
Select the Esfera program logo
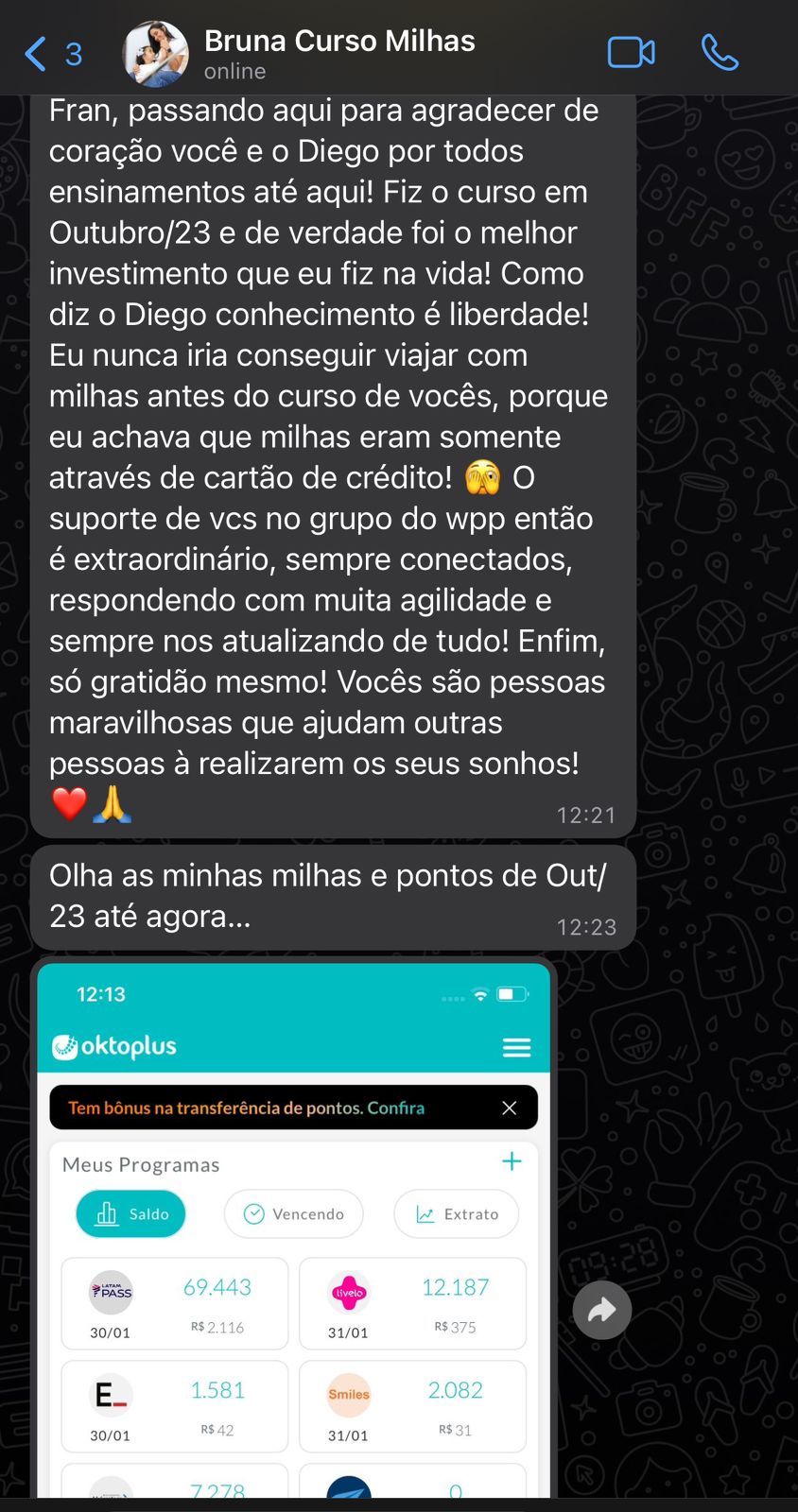point(111,1395)
